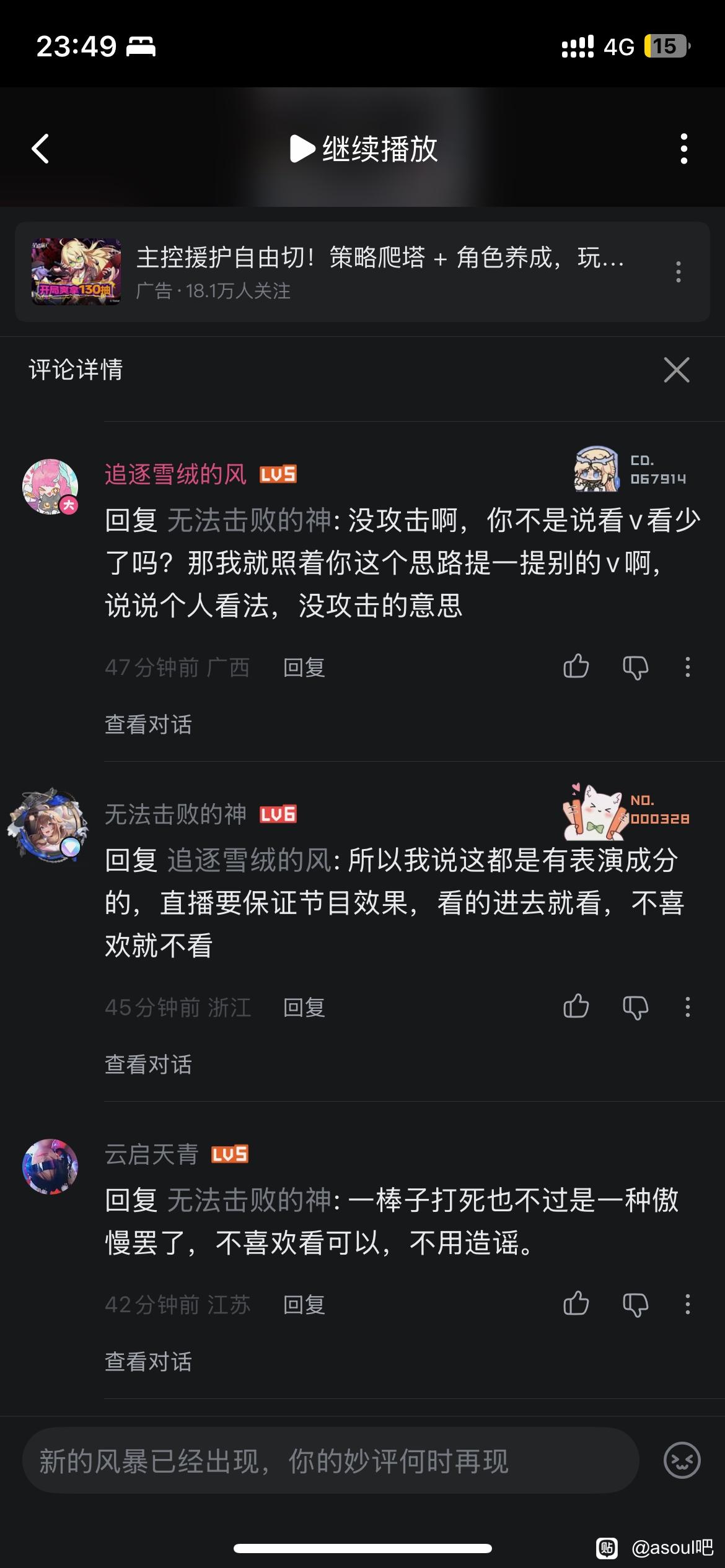The image size is (725, 1568).
Task: Like the comment by 云启天青
Action: point(576,1304)
